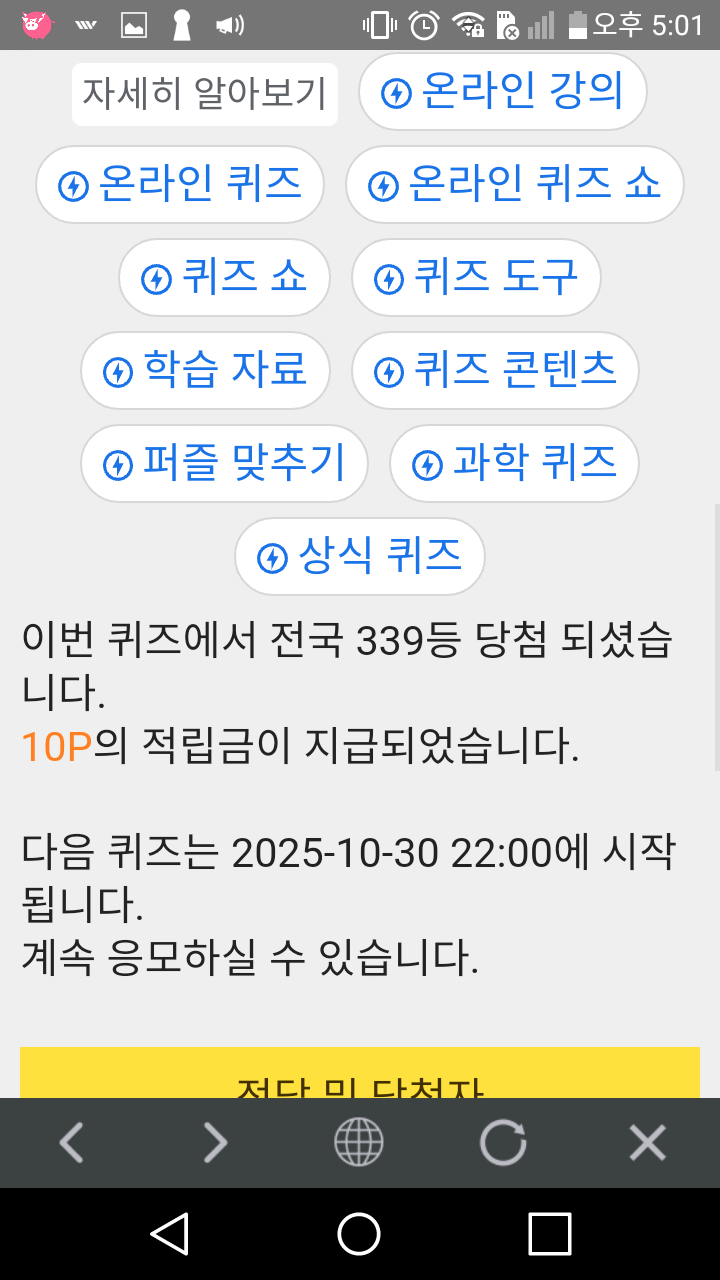The image size is (720, 1280).
Task: Open the 퀴즈 콘텐츠 chip
Action: coord(495,371)
